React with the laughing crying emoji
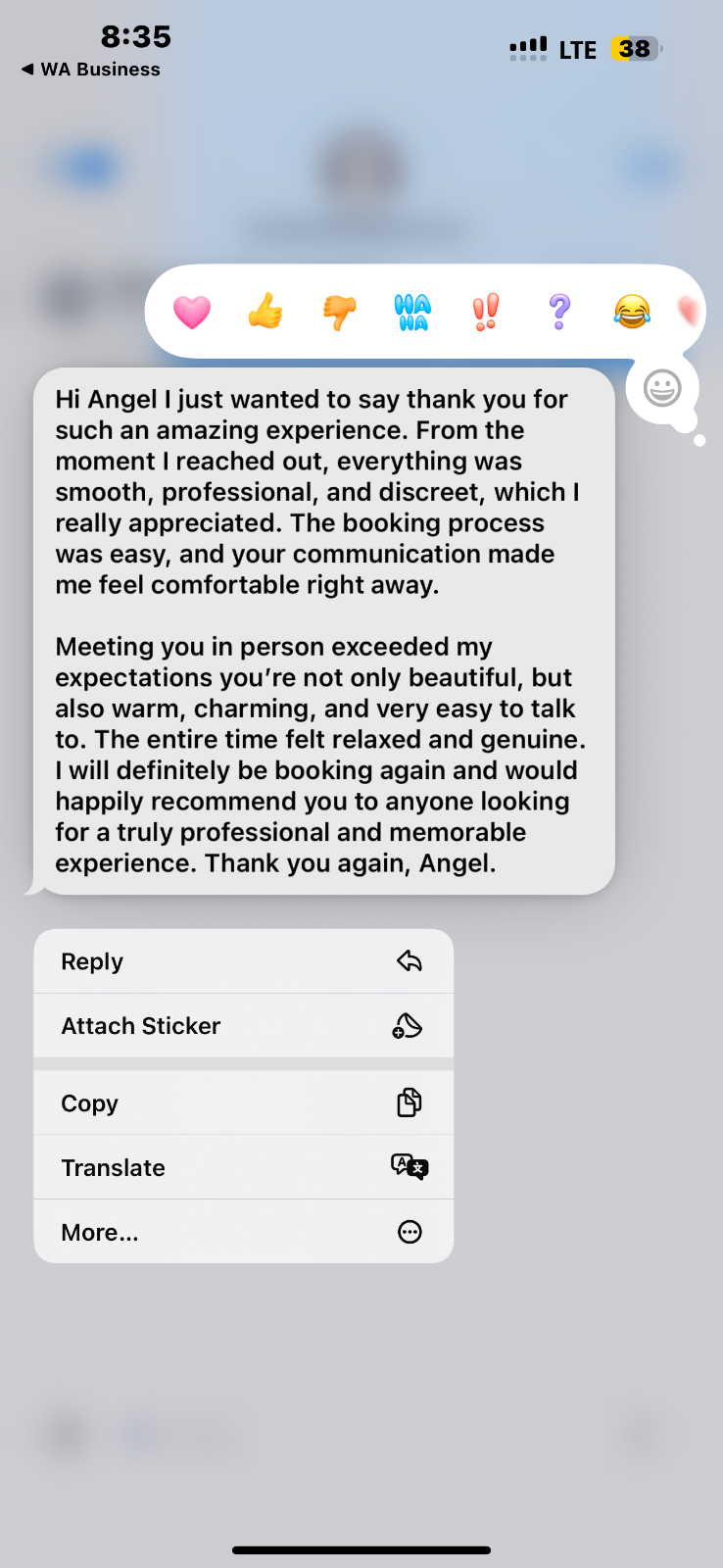The height and width of the screenshot is (1568, 723). [632, 312]
